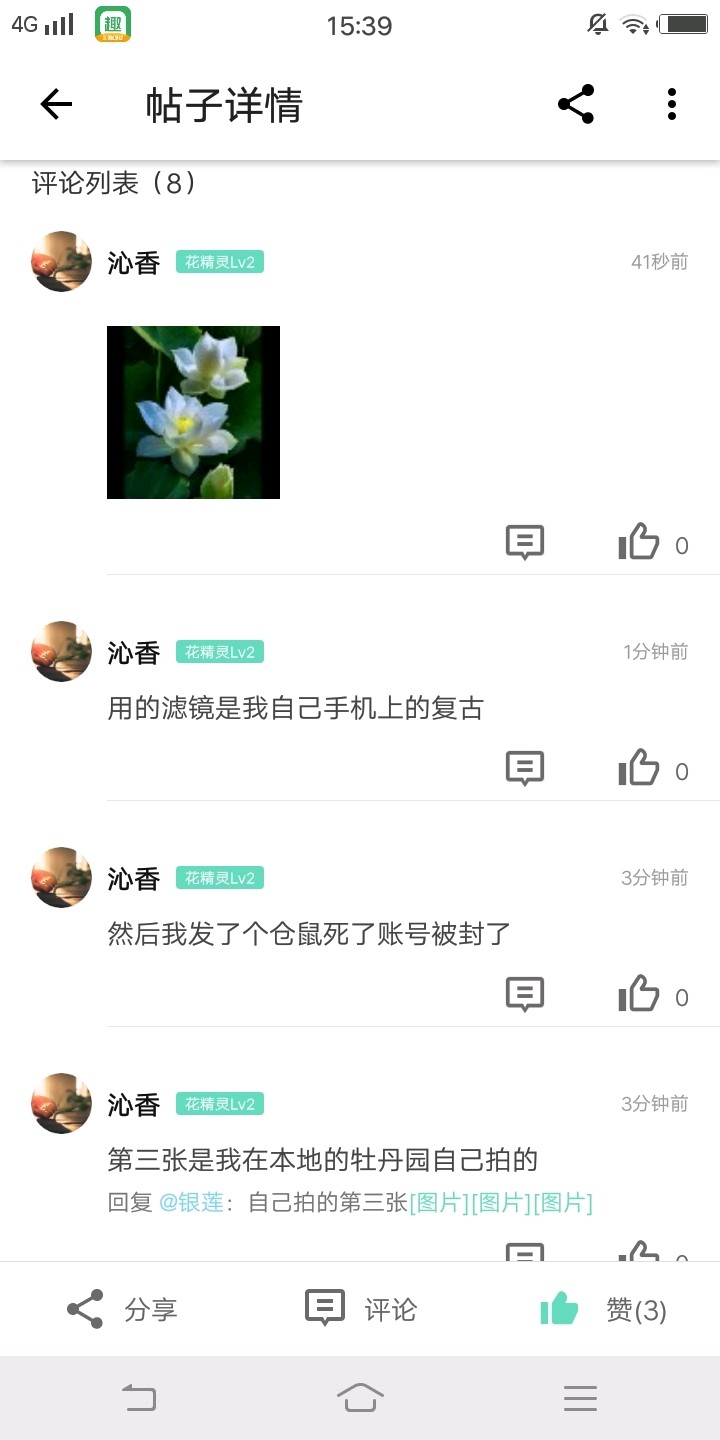Go to the system home screen
The image size is (720, 1440).
[x=360, y=1397]
